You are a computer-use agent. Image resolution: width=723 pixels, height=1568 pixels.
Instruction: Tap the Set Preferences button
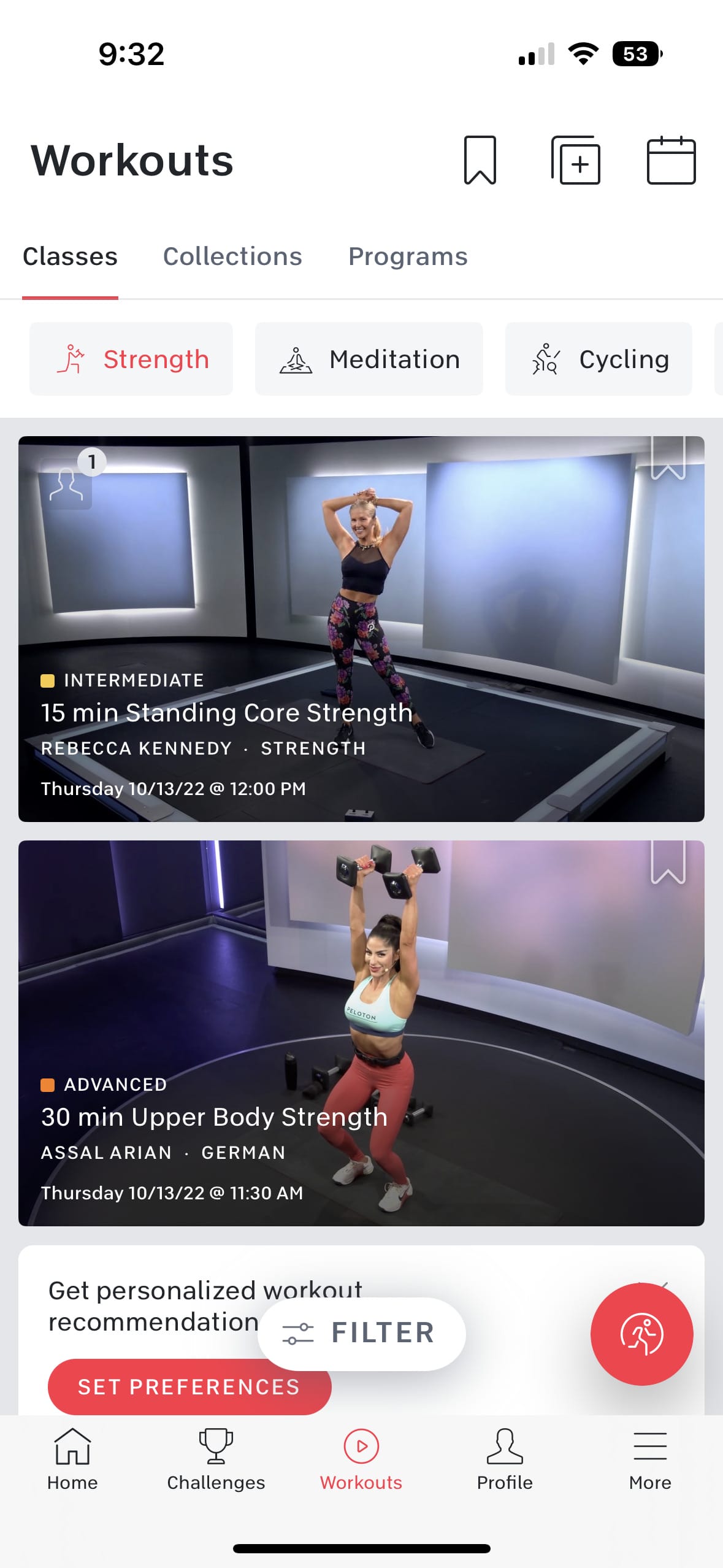189,1386
